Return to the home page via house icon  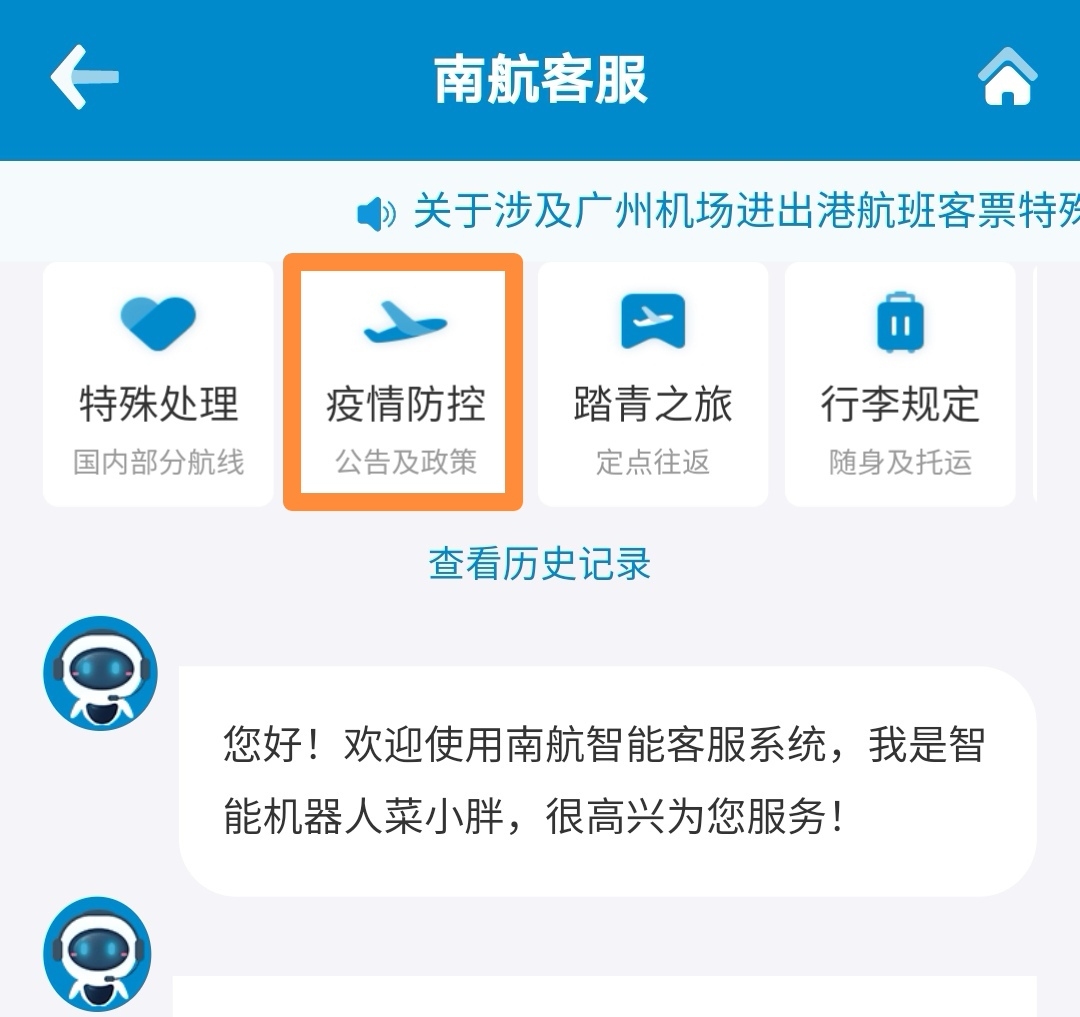click(x=1007, y=78)
